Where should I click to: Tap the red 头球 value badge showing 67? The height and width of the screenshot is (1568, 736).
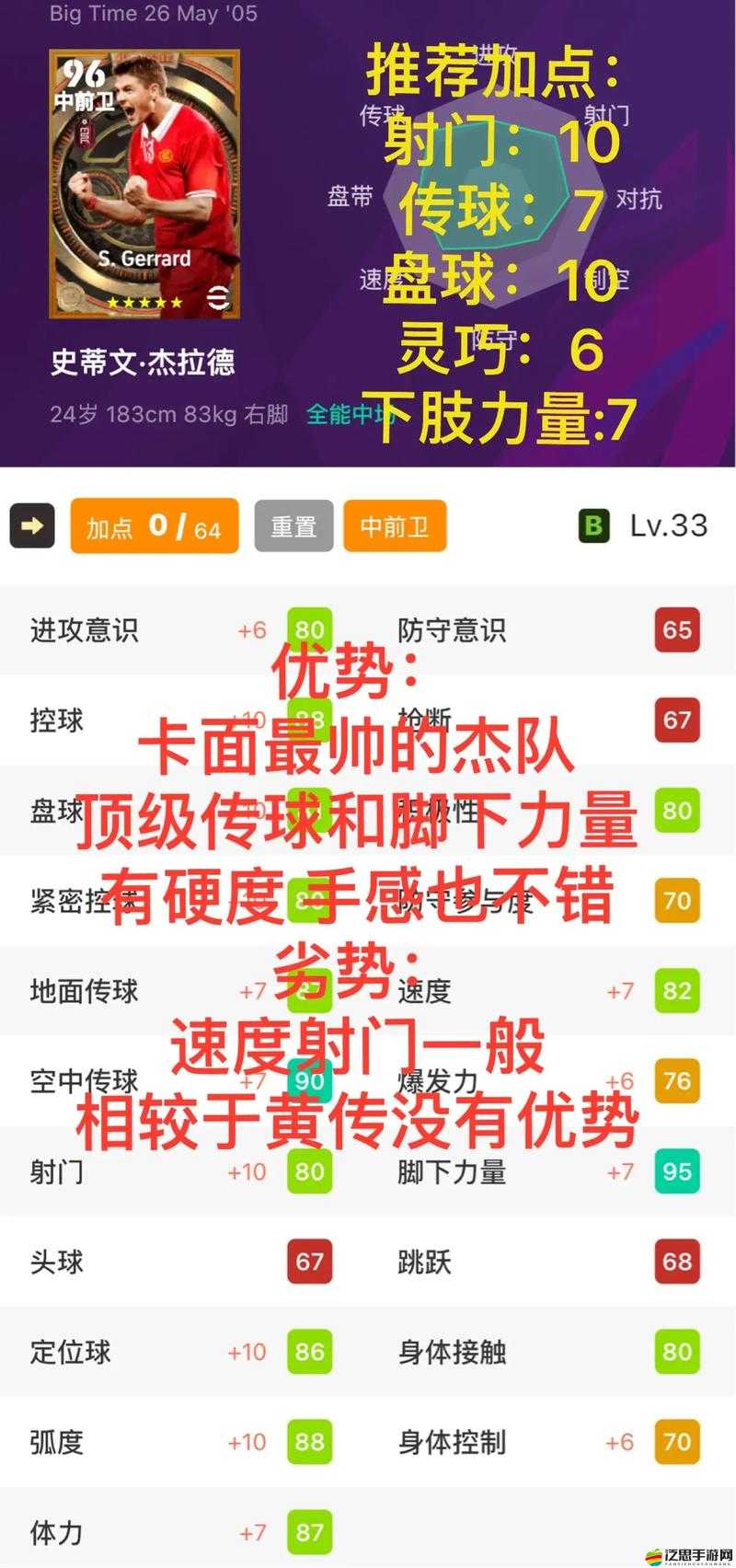(309, 1262)
